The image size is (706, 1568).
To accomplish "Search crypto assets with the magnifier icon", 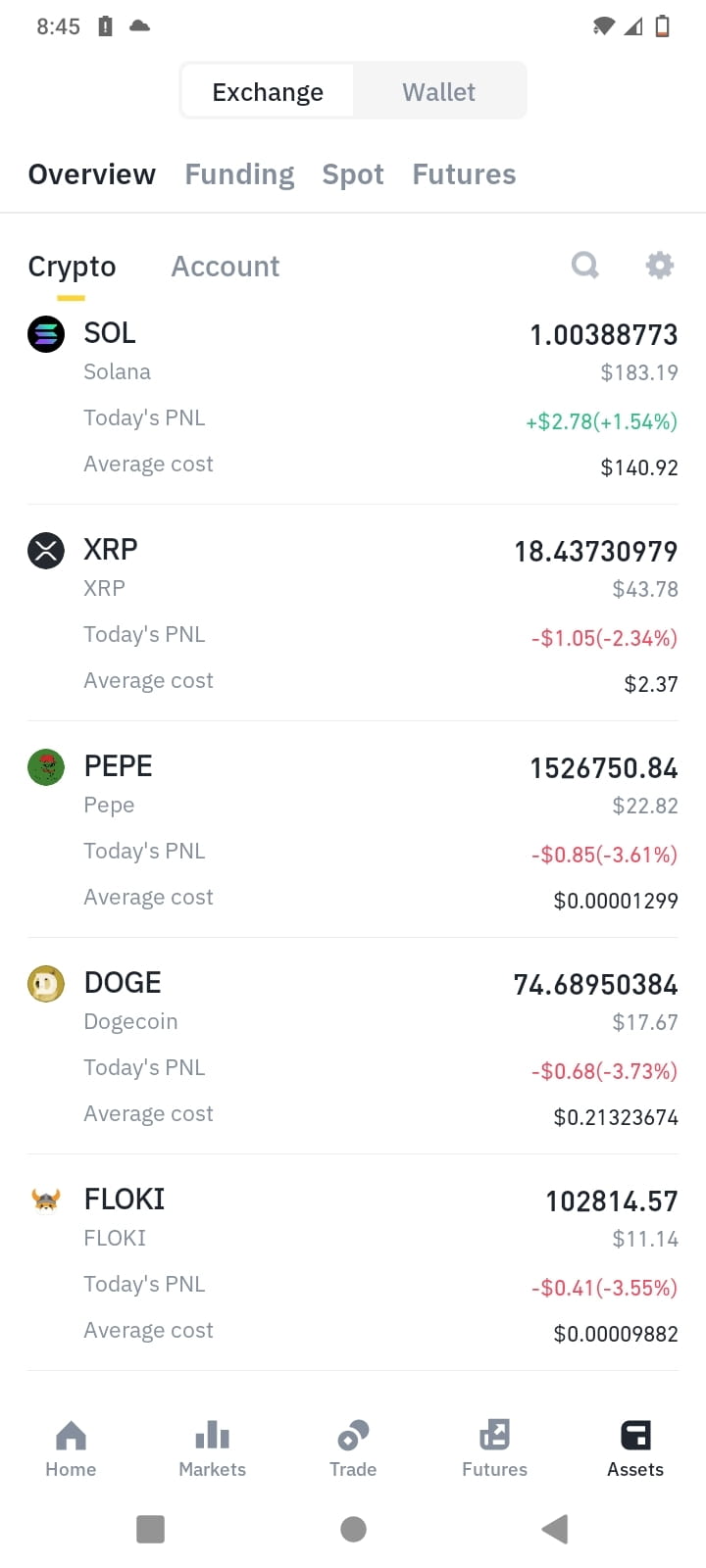I will pos(585,265).
